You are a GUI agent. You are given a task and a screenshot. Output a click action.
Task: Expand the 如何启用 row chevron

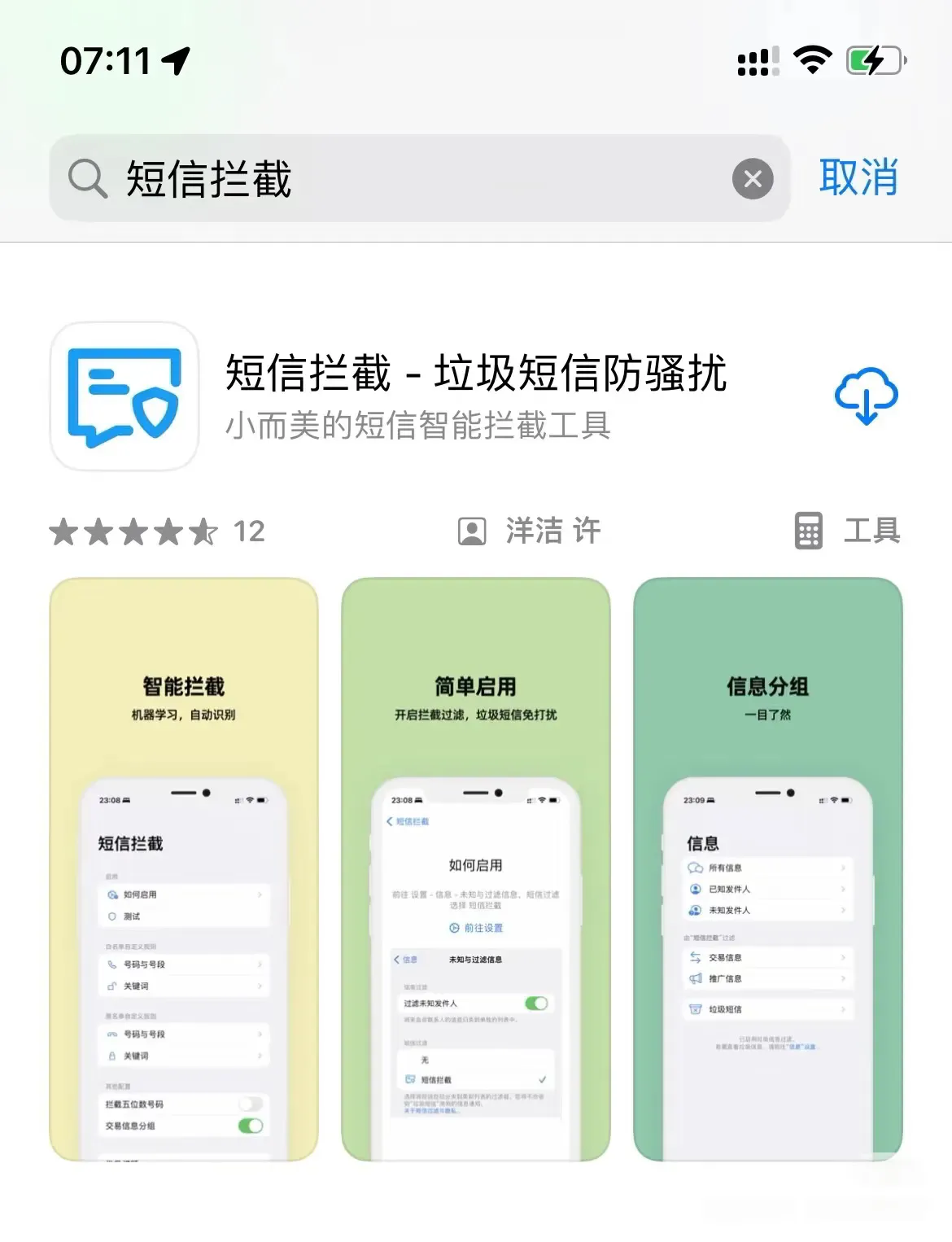pos(260,894)
